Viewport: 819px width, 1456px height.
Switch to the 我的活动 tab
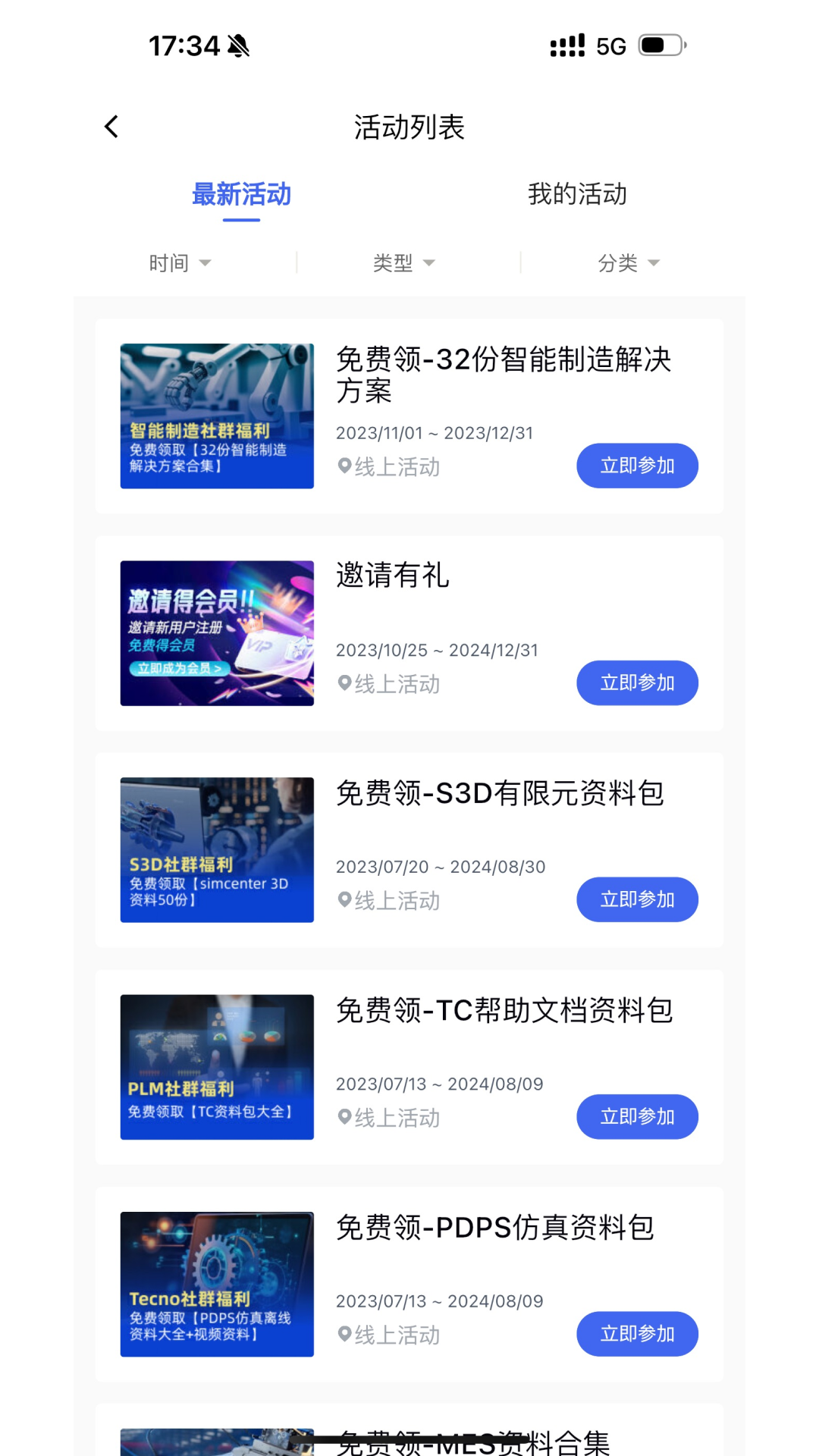577,195
